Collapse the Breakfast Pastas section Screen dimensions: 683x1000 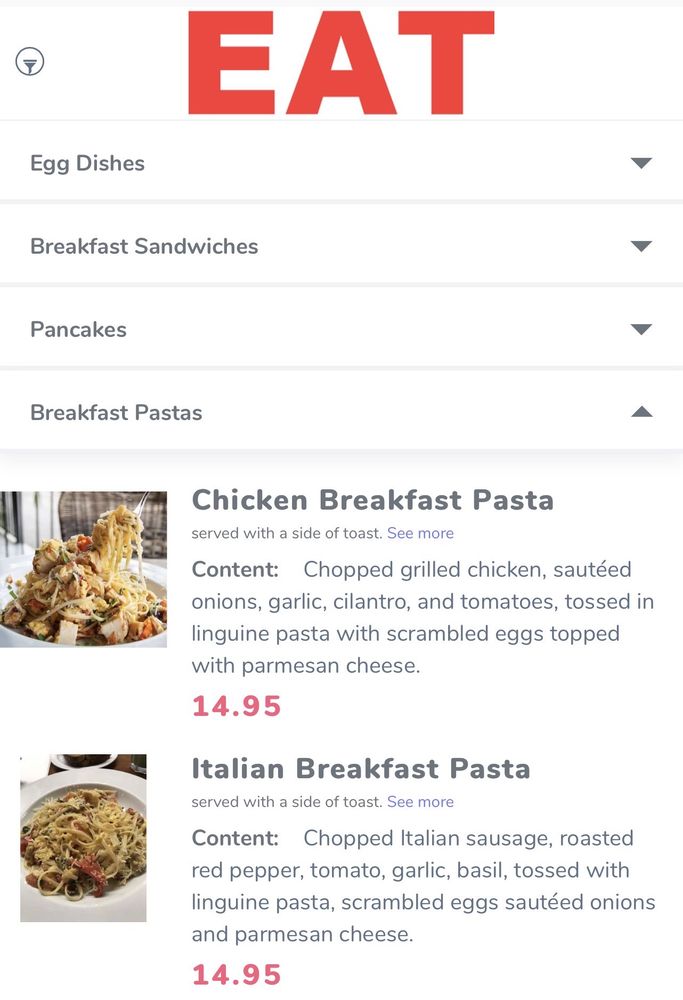641,412
